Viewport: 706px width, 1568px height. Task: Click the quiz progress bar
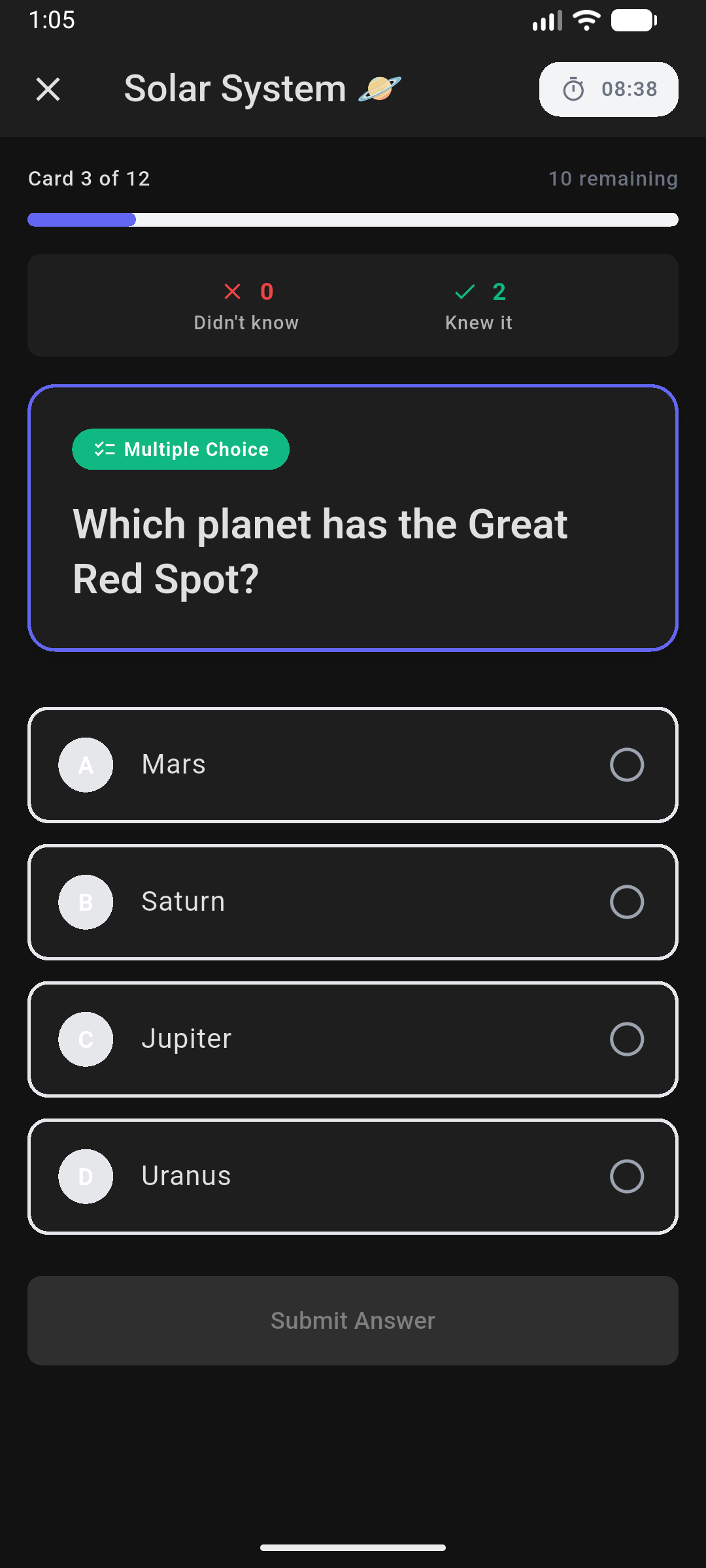pos(353,220)
